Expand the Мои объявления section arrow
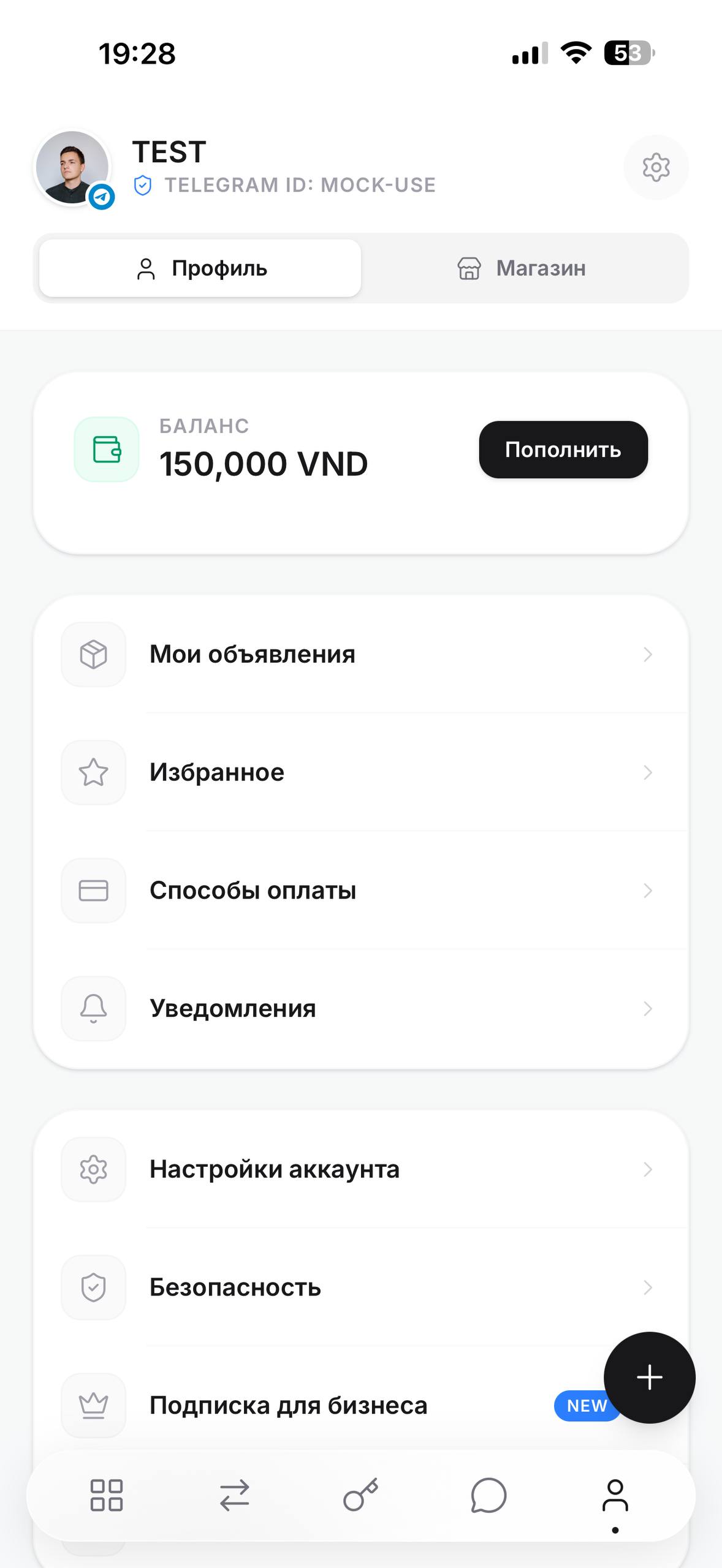 pos(649,654)
